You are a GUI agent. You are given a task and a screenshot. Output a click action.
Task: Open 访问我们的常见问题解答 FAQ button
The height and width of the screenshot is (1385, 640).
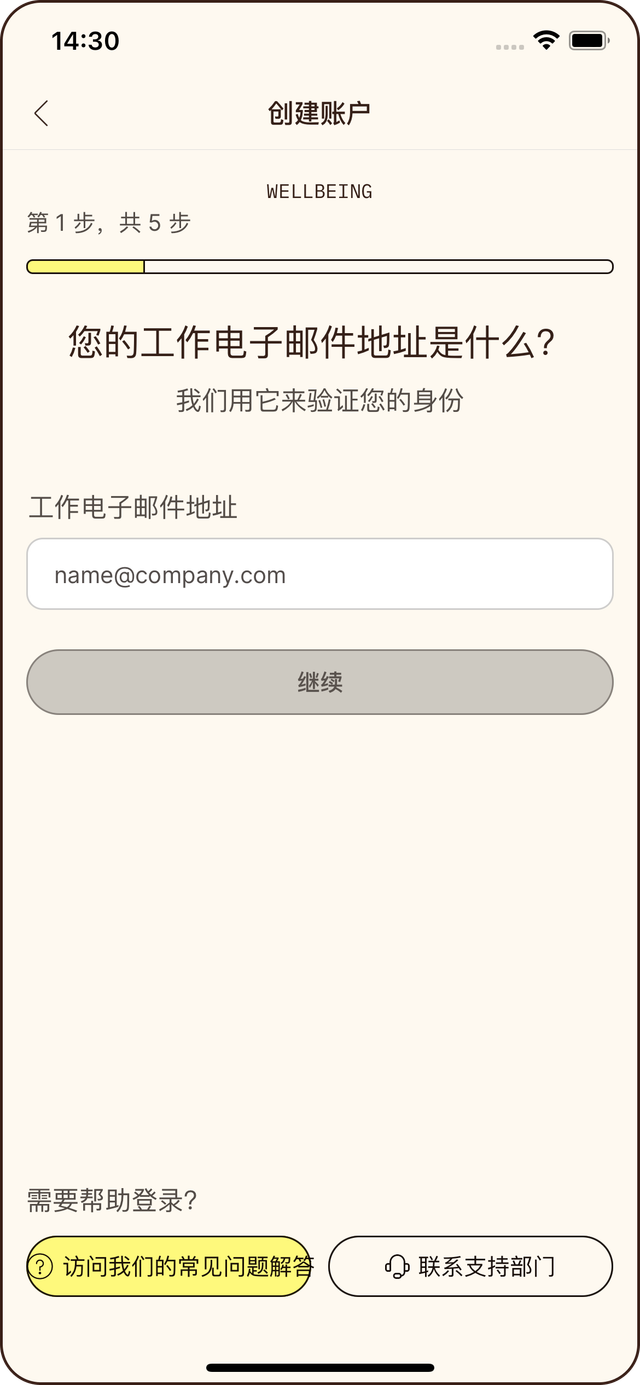169,1266
